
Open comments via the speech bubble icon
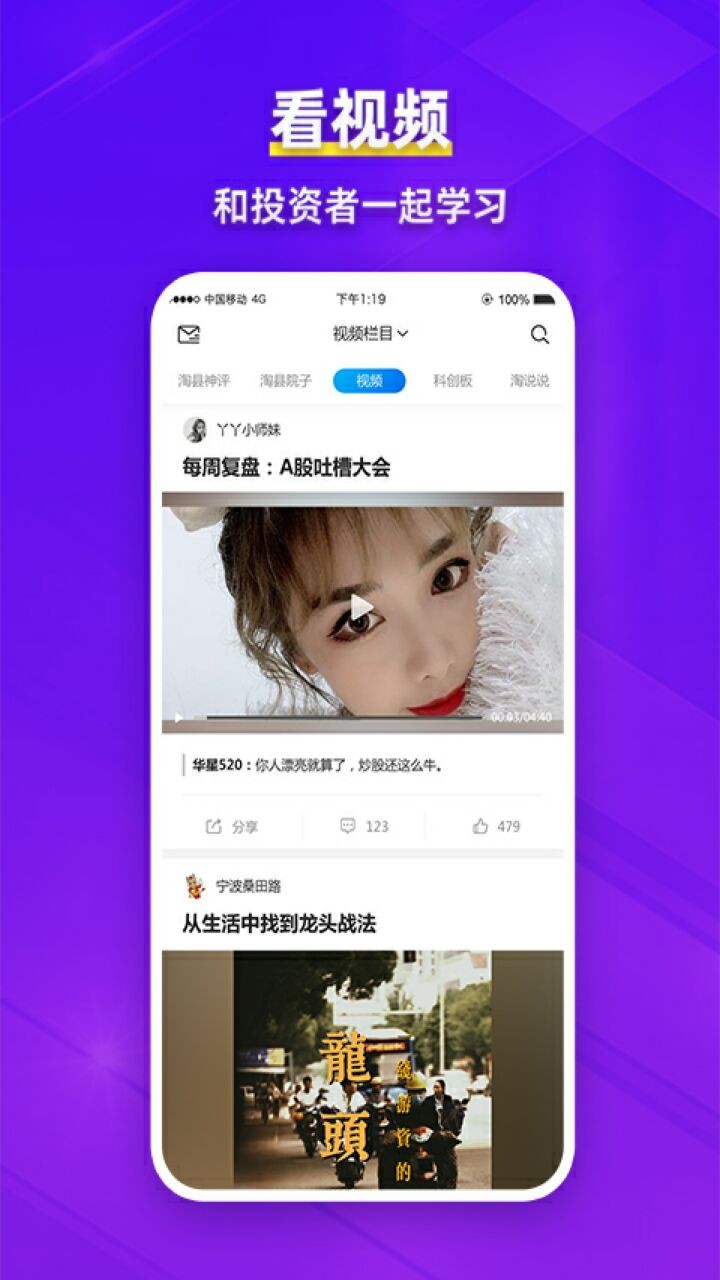pos(347,826)
